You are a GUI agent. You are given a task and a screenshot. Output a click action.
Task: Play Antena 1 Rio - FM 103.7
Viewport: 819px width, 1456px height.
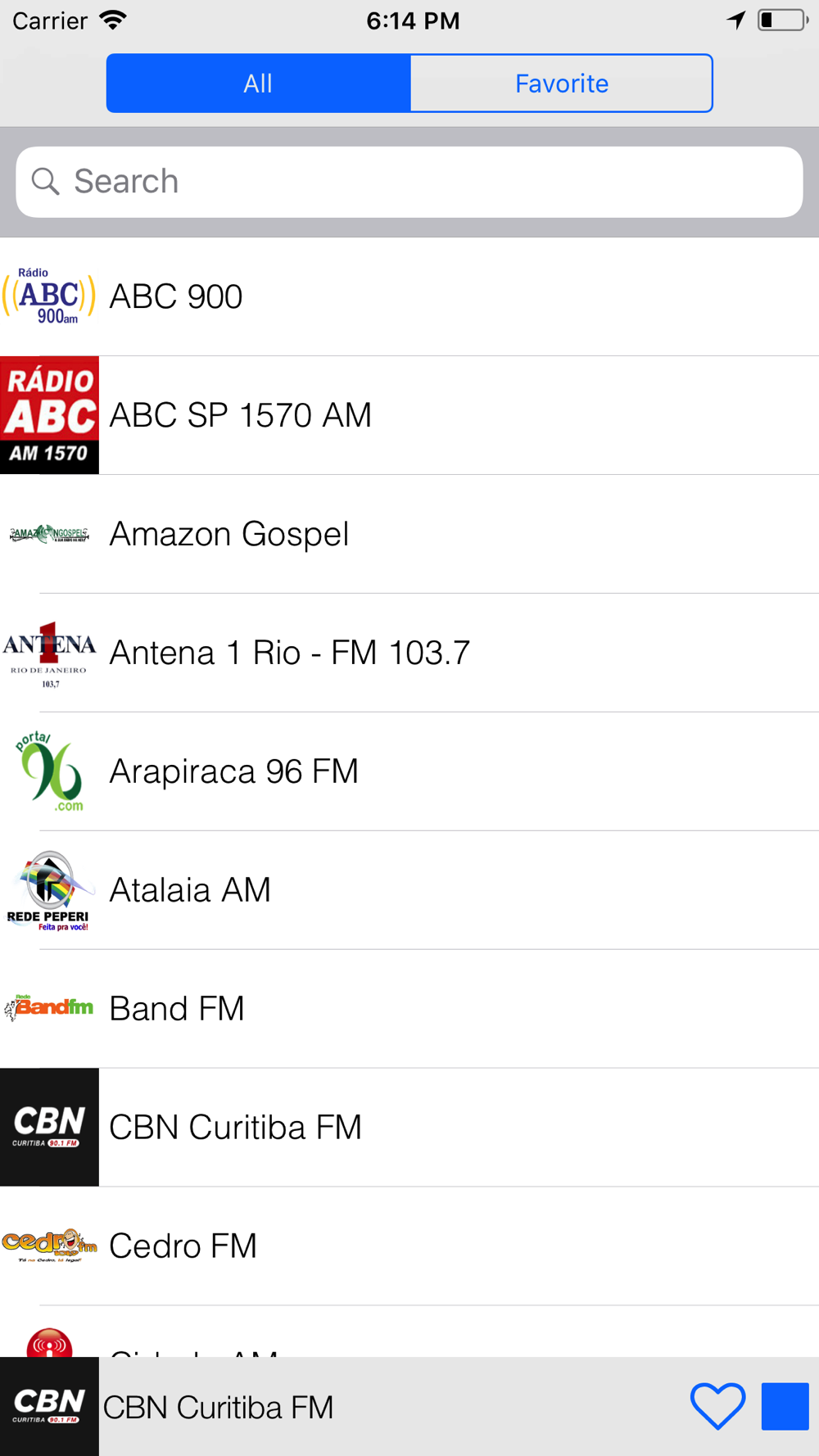(409, 653)
